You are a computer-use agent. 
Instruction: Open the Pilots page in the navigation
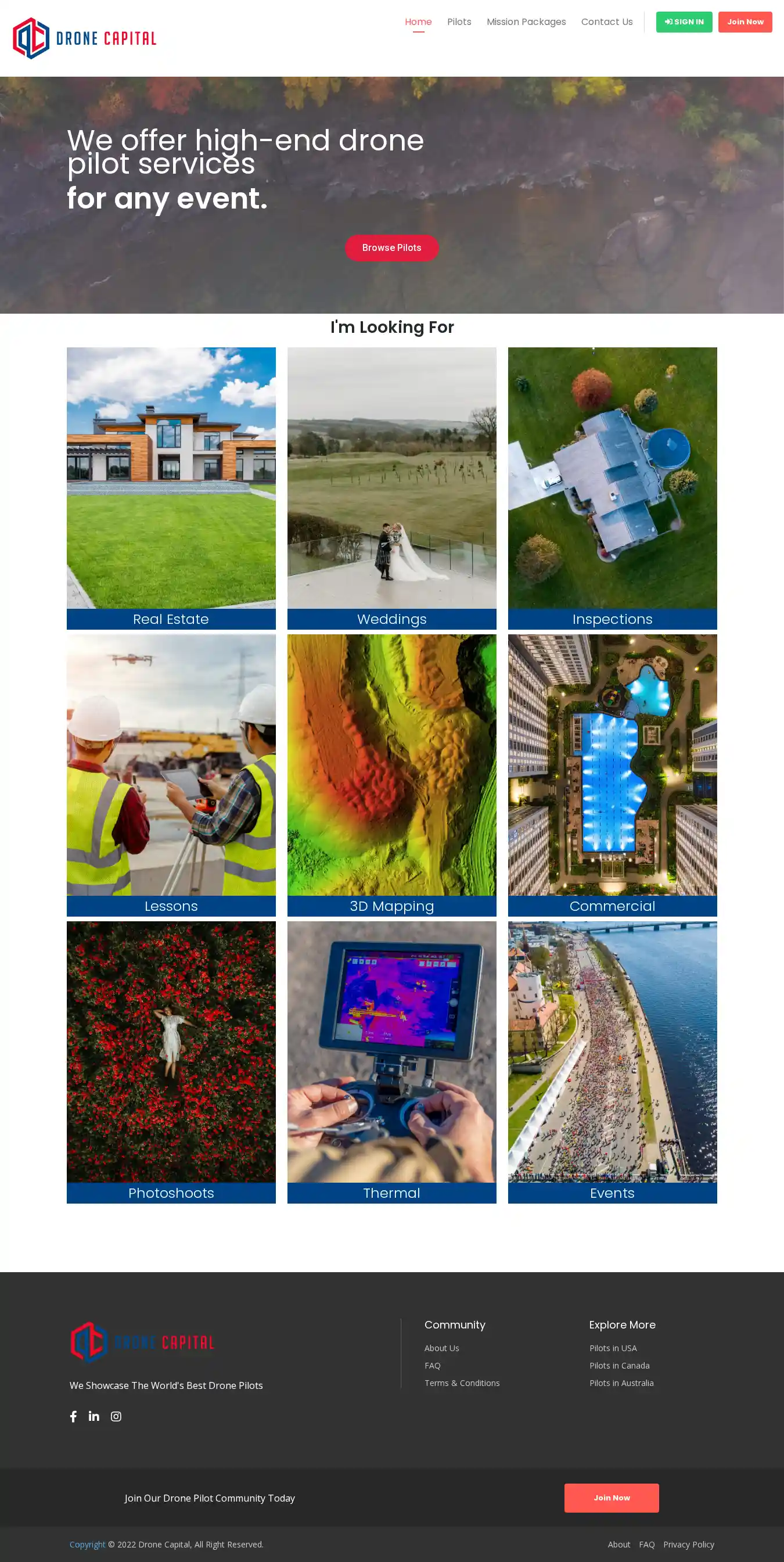[459, 22]
